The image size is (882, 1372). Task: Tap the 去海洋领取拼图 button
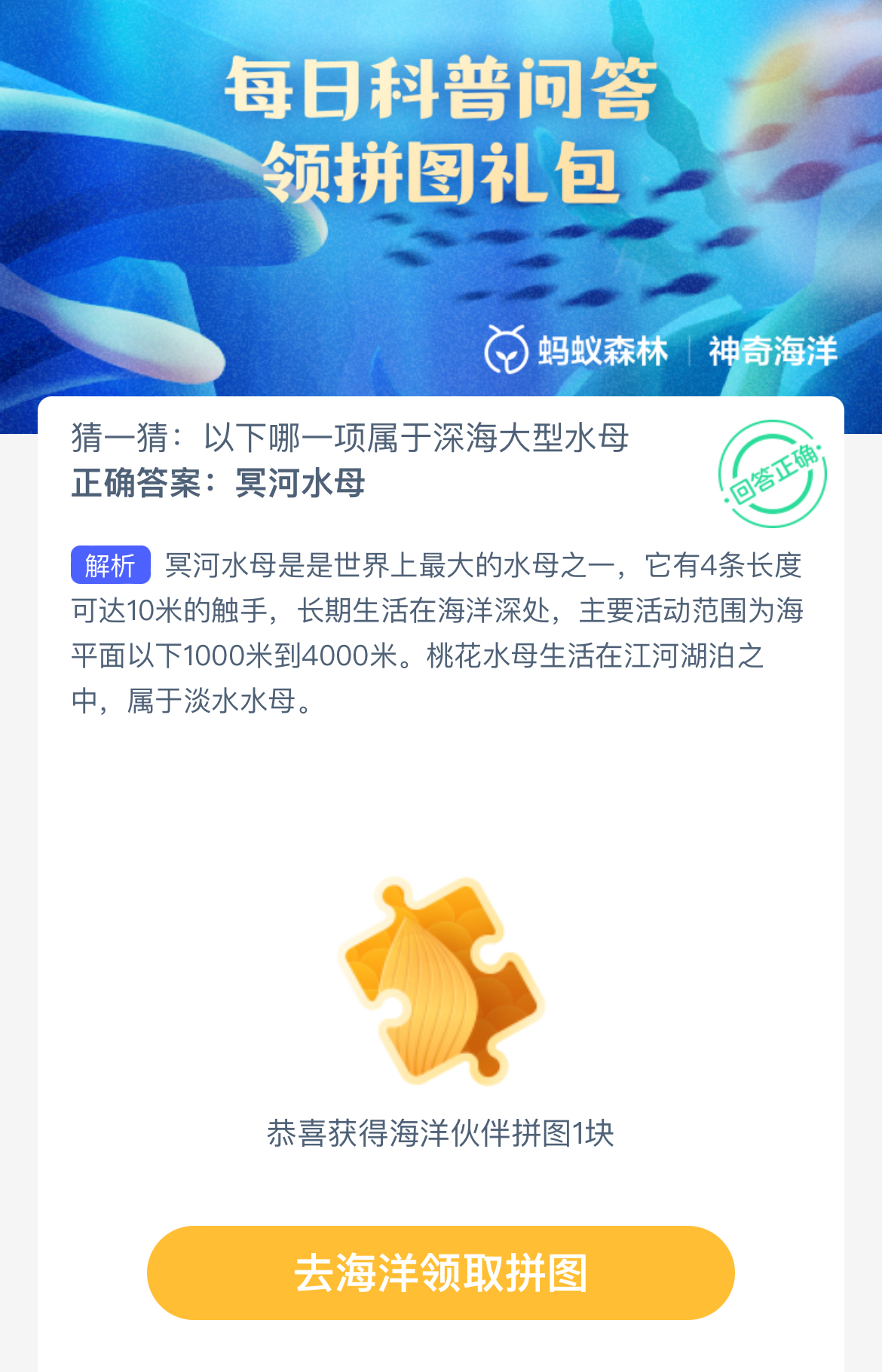pyautogui.click(x=440, y=1273)
